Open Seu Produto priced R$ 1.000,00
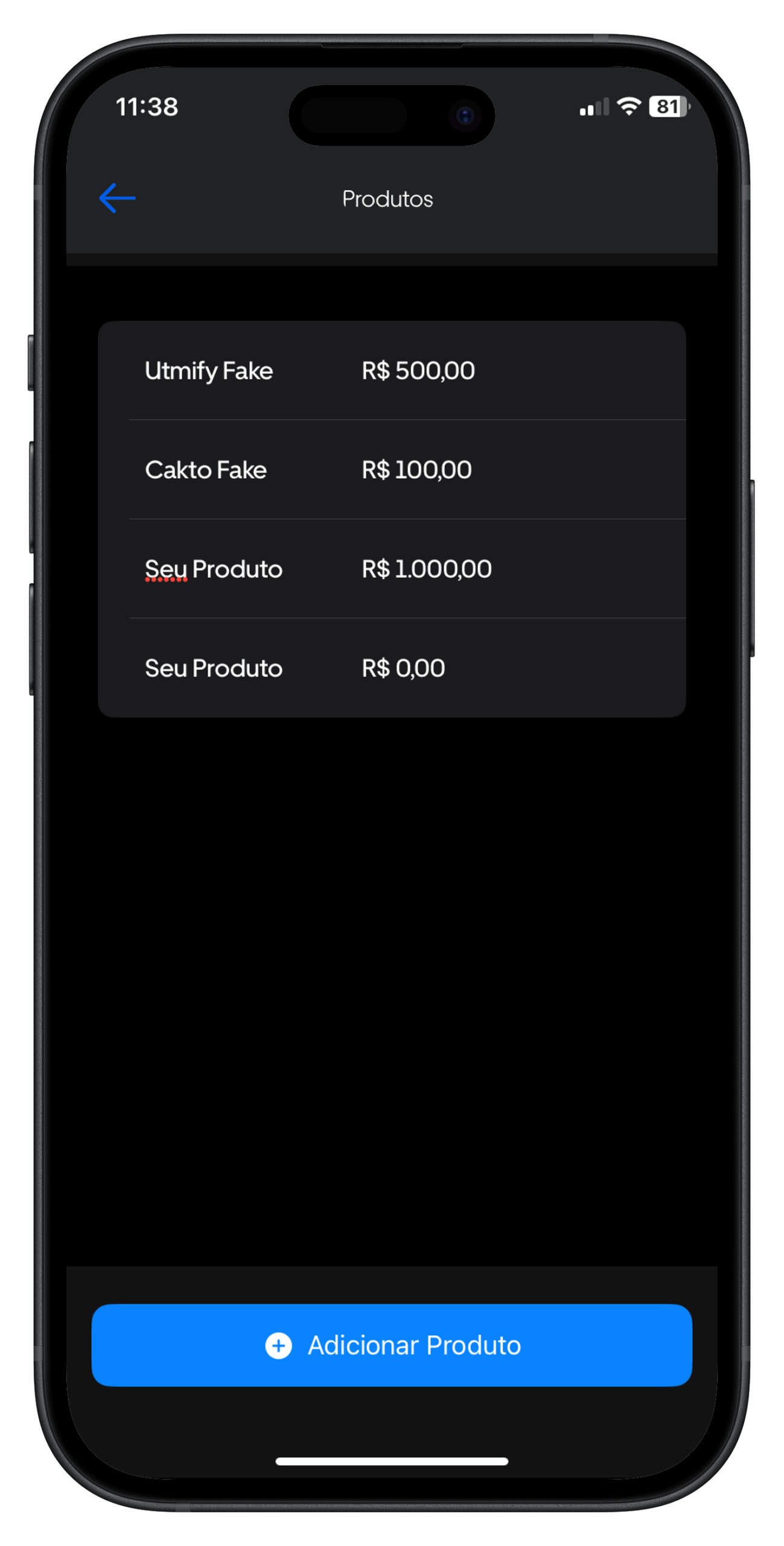Viewport: 784px width, 1546px height. [391, 569]
